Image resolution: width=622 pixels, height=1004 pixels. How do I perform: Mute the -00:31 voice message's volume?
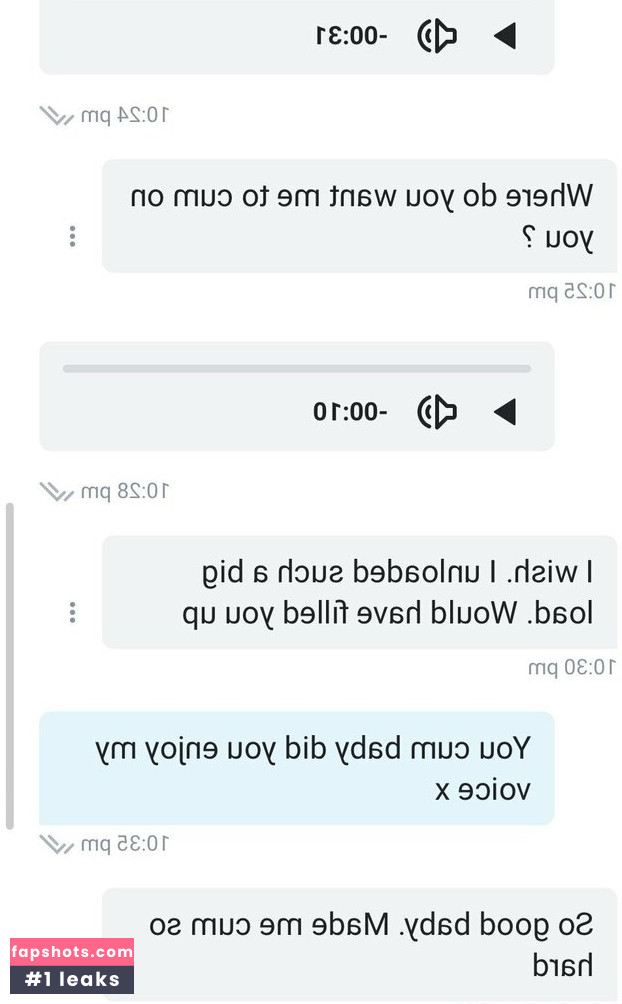(x=436, y=36)
